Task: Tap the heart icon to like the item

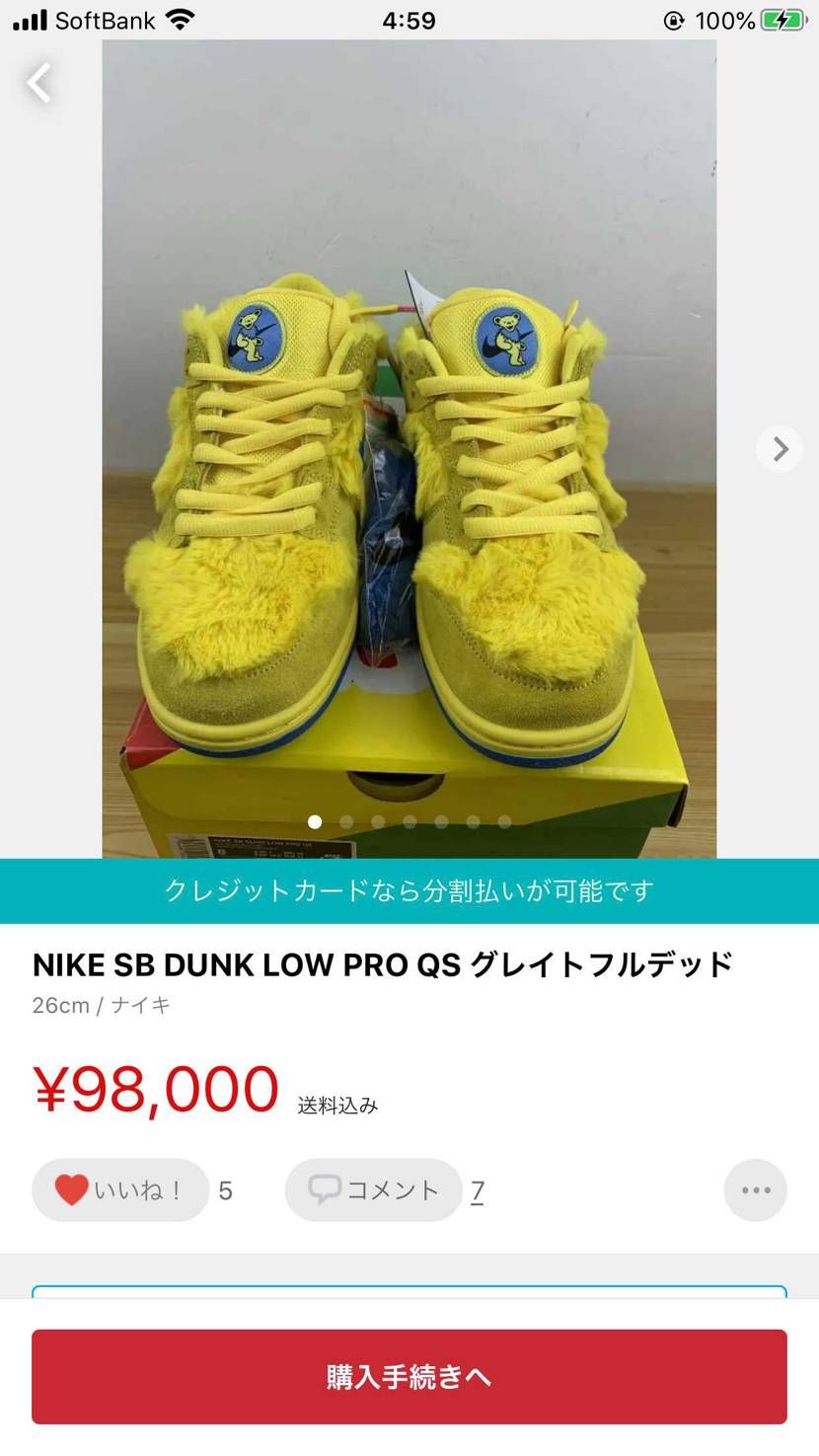Action: click(x=71, y=1189)
